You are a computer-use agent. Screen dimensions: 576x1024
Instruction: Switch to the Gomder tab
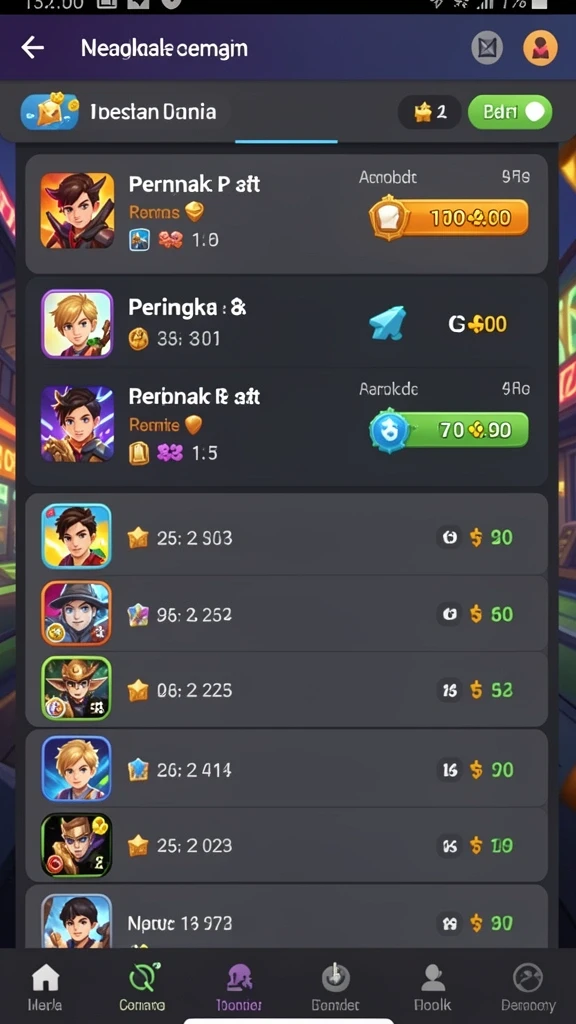coord(335,986)
